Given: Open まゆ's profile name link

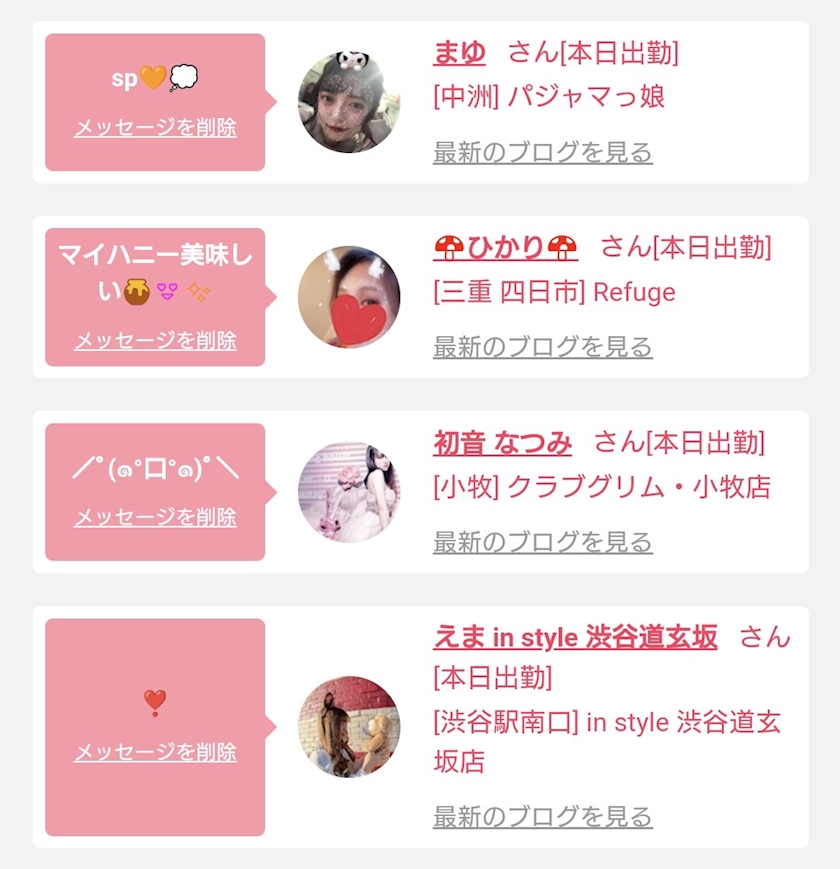Looking at the screenshot, I should 459,52.
